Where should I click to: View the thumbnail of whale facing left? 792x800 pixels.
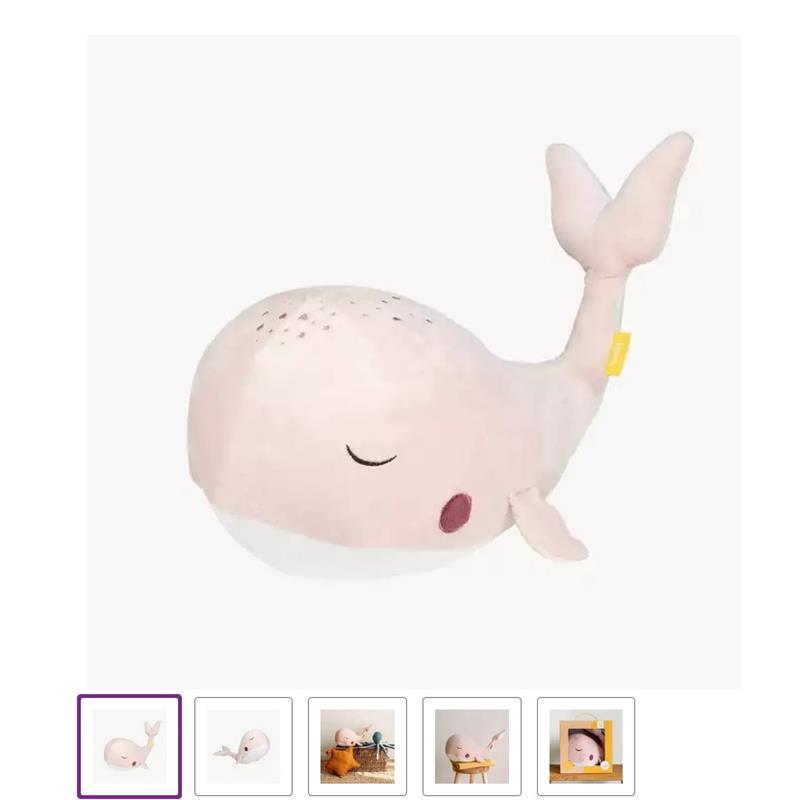point(243,746)
